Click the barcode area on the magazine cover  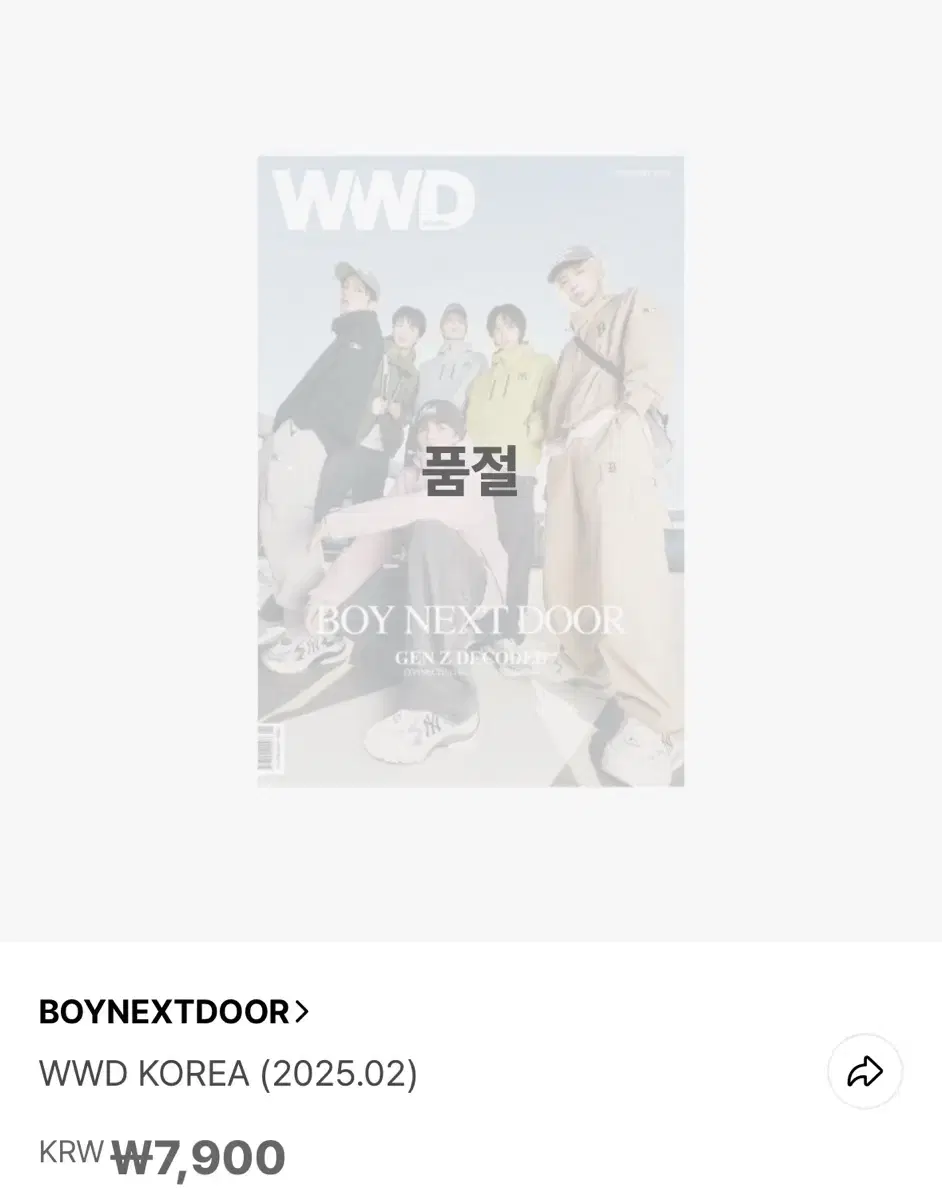(270, 750)
